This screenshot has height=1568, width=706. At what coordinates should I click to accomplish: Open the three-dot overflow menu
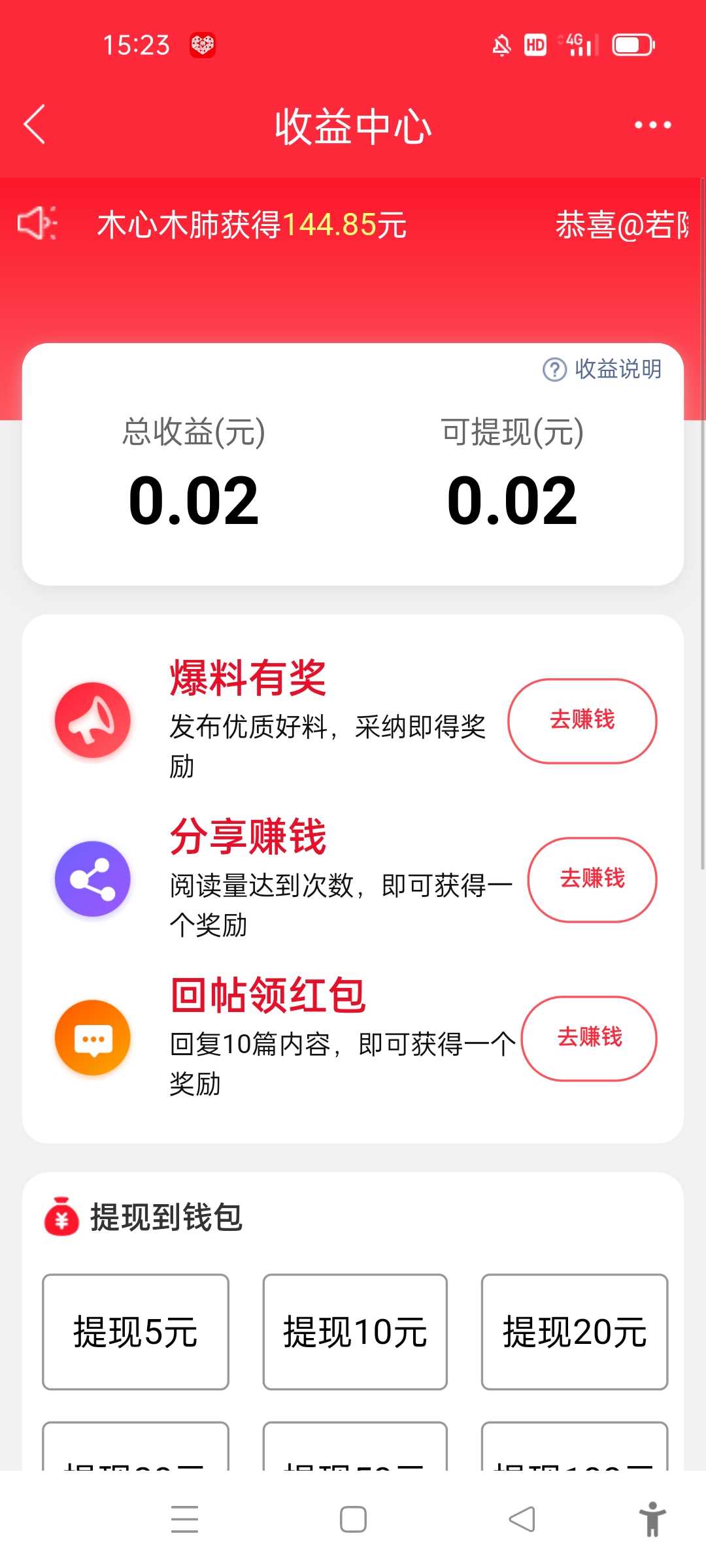coord(652,125)
